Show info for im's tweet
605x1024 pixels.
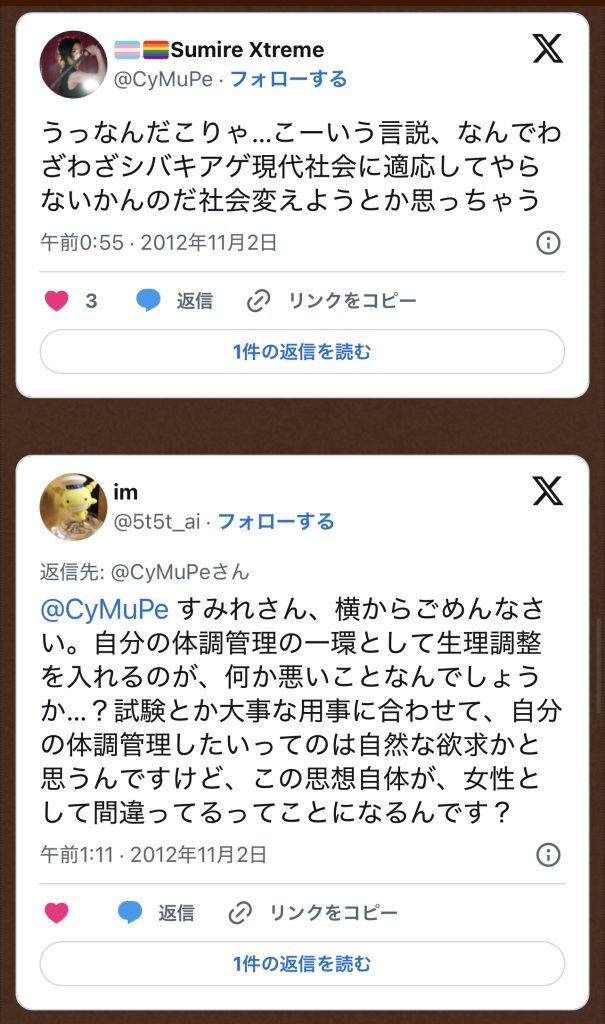tap(548, 855)
